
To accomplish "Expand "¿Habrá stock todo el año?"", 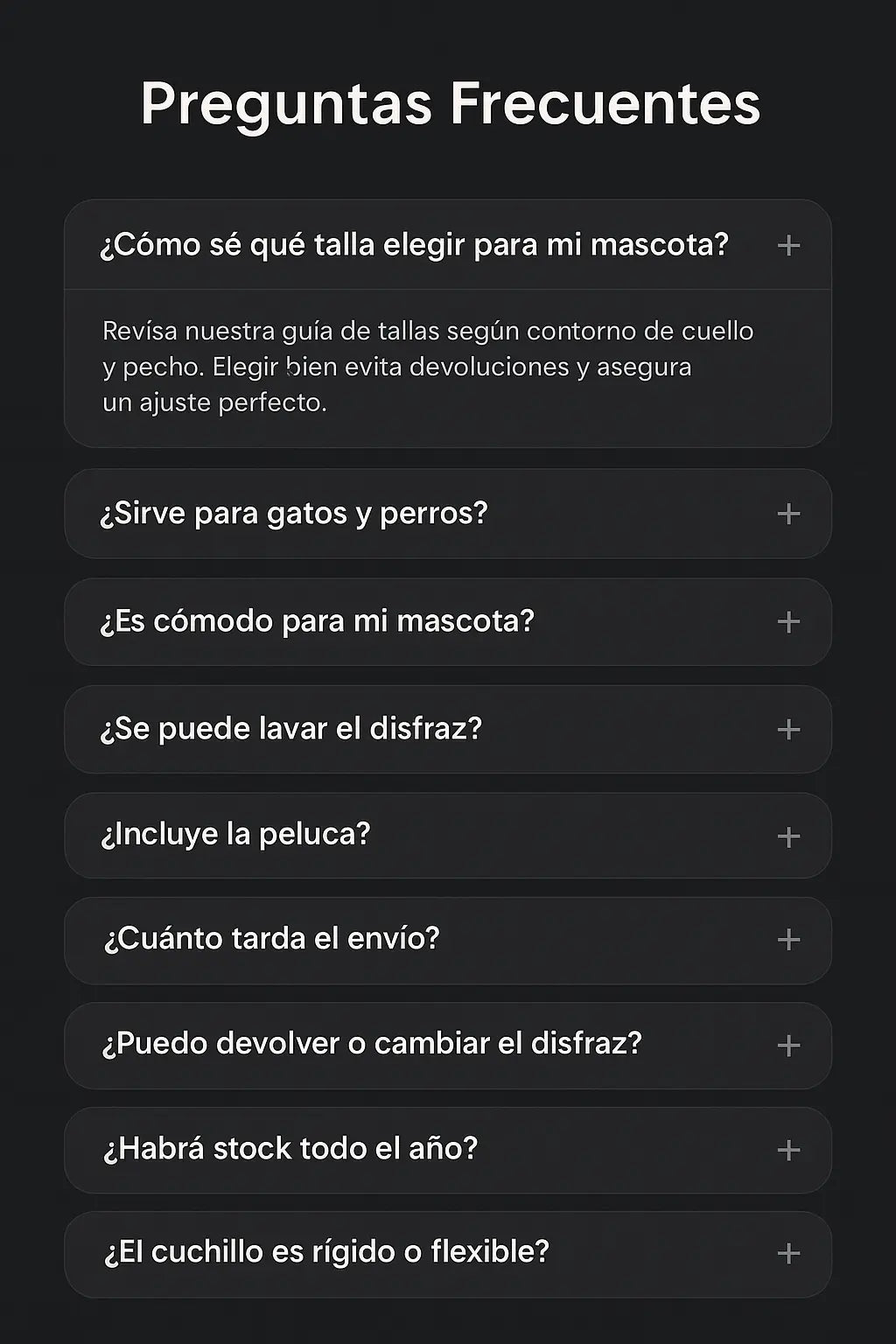I will click(788, 1150).
